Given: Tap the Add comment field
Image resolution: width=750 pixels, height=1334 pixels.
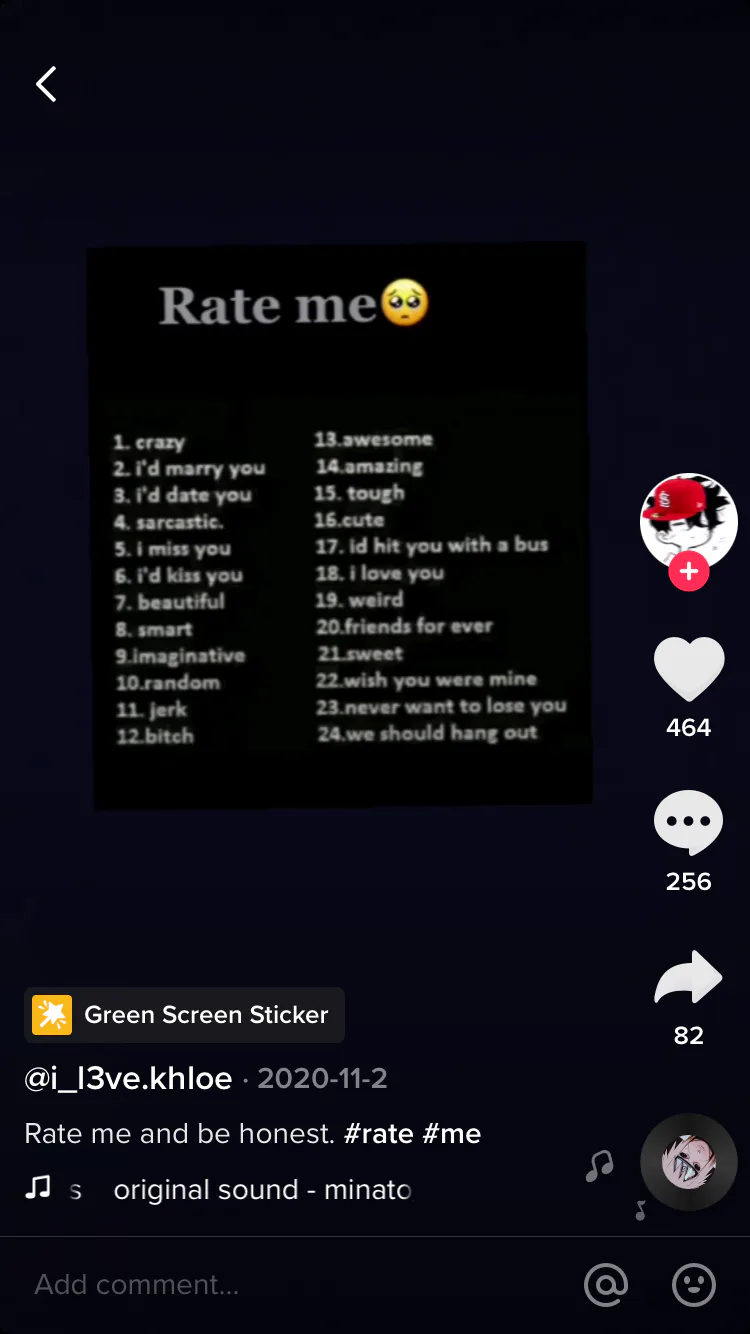Looking at the screenshot, I should coord(290,1285).
